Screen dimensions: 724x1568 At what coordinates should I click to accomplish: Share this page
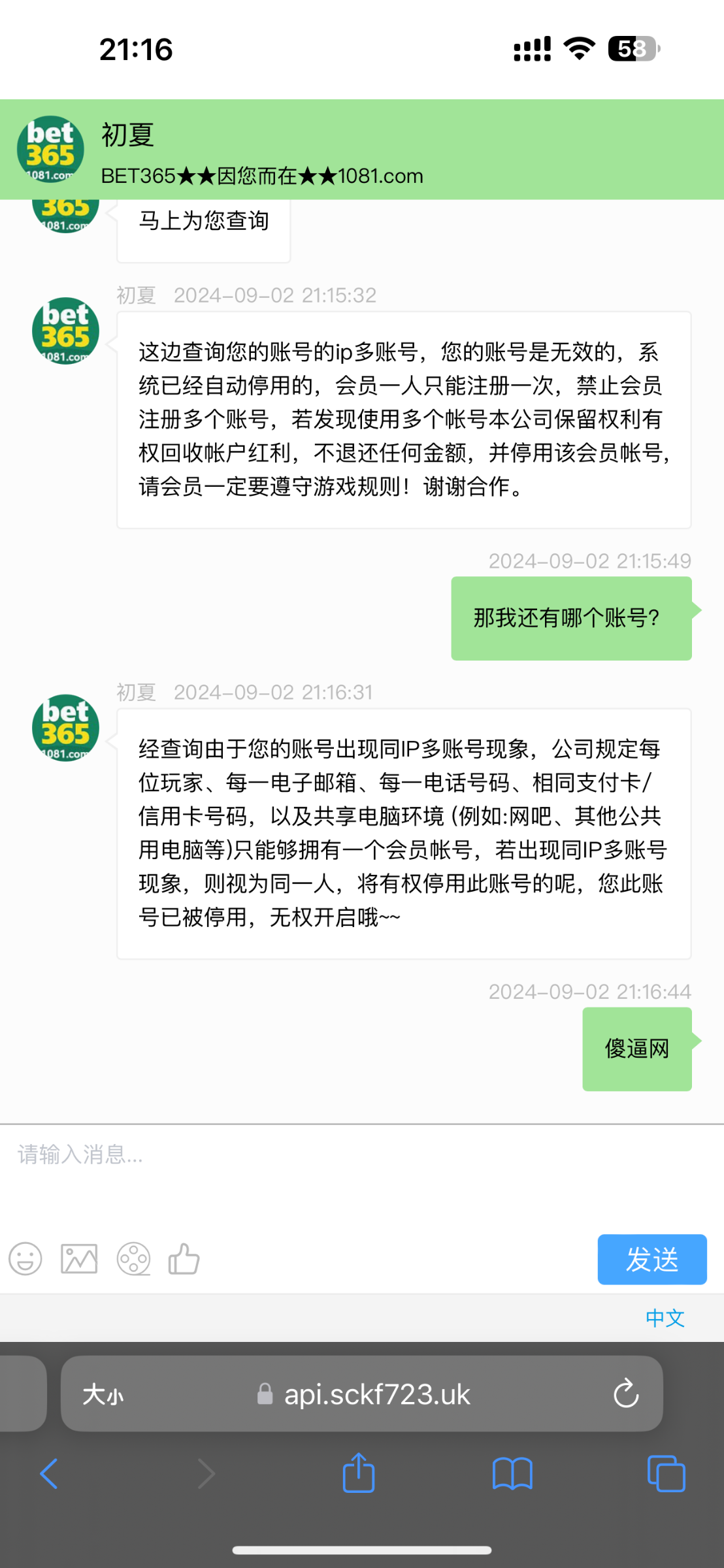pos(359,1473)
